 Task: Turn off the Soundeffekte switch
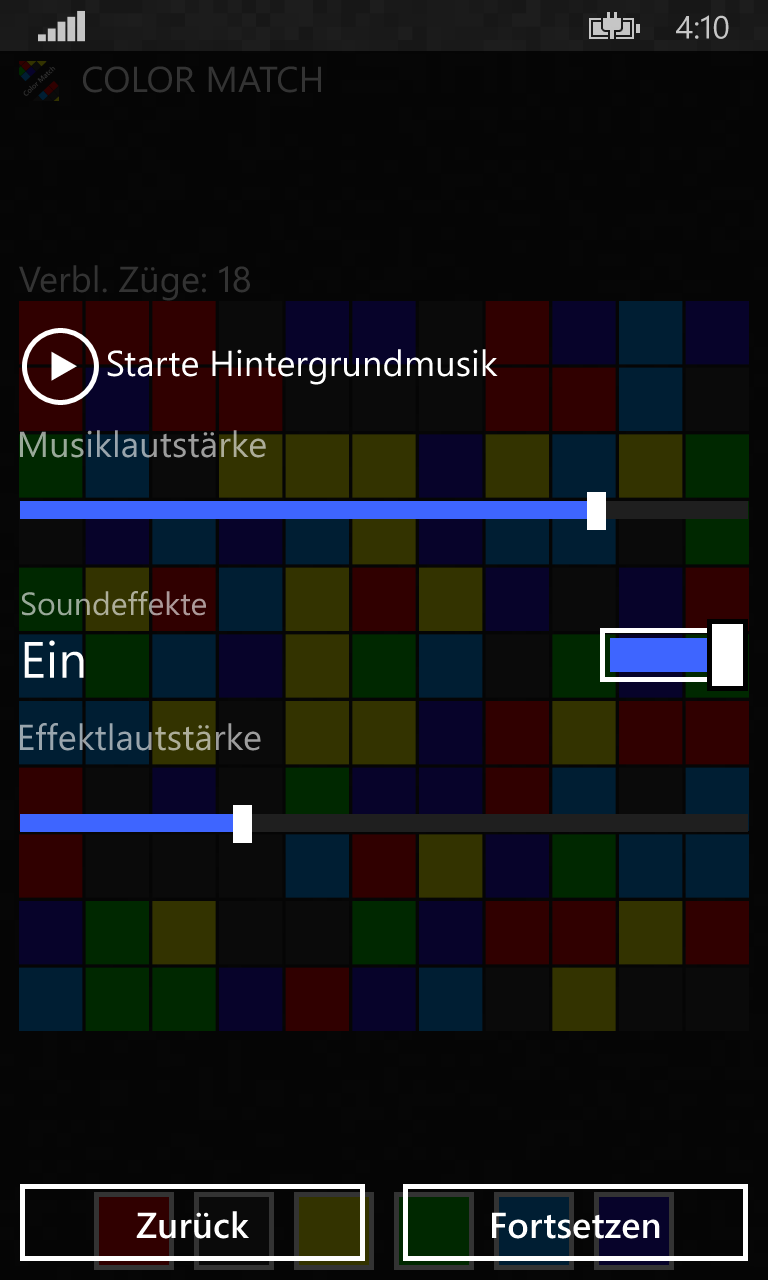tap(673, 656)
